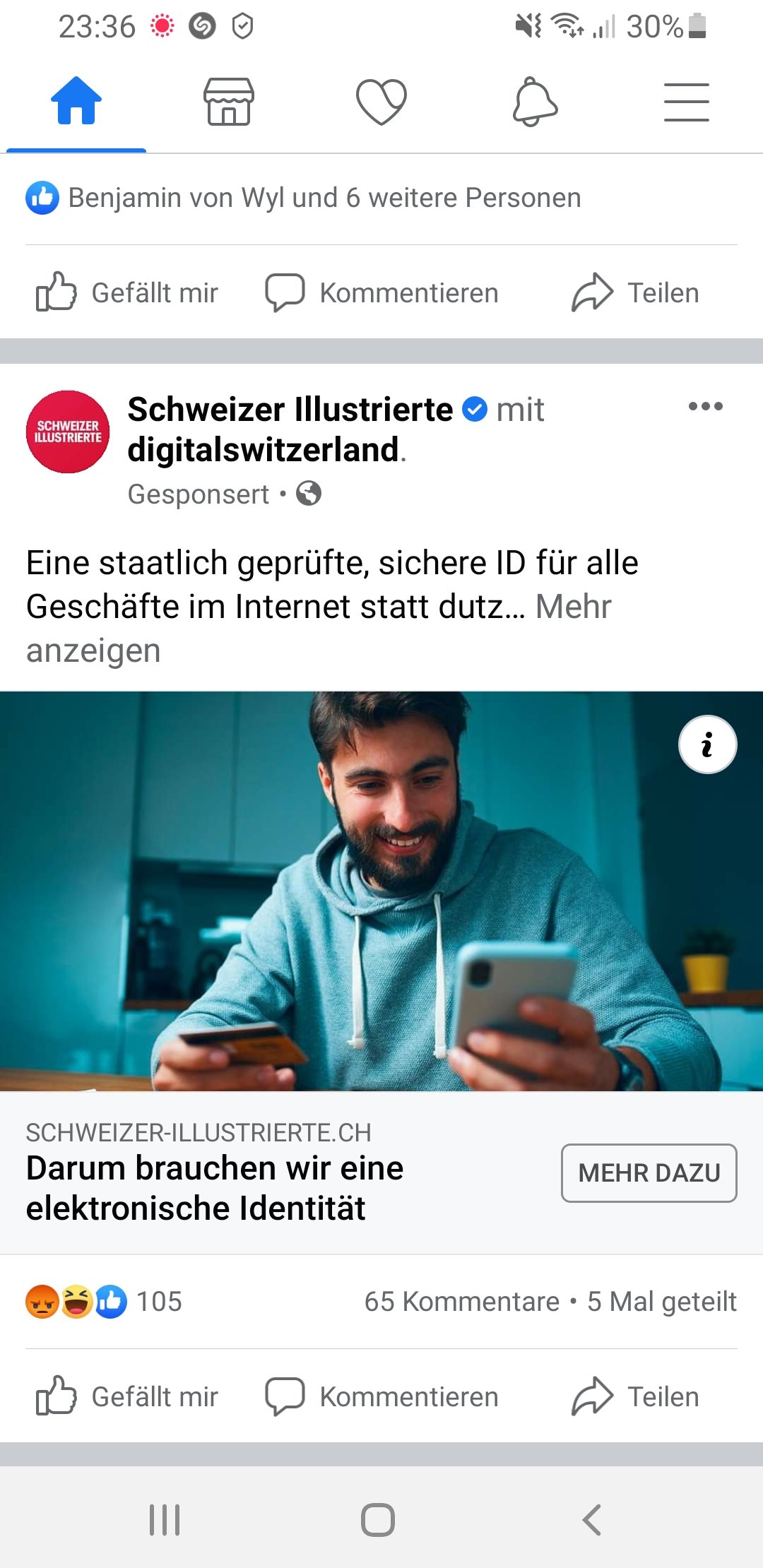Like the Schweizer Illustrierte post
763x1568 pixels.
tap(127, 1396)
